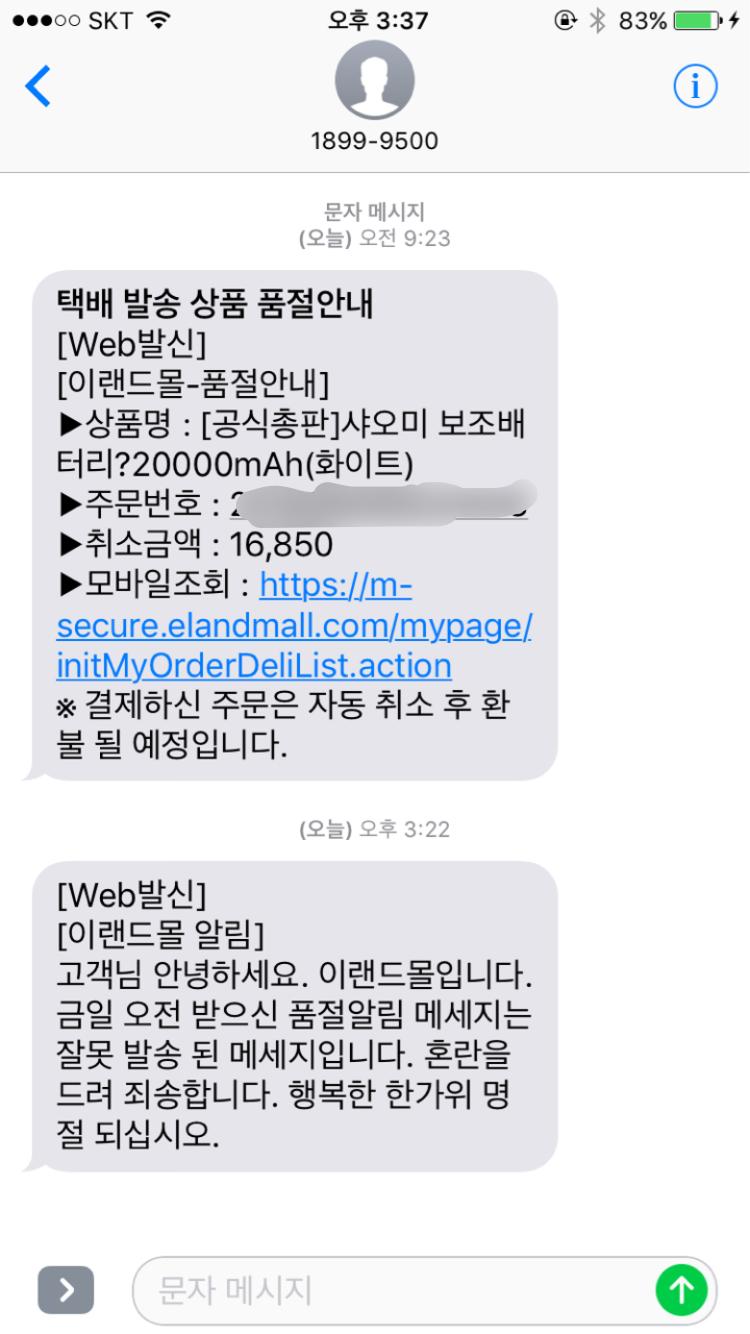
Task: Open the info details for 1899-9500
Action: point(695,88)
